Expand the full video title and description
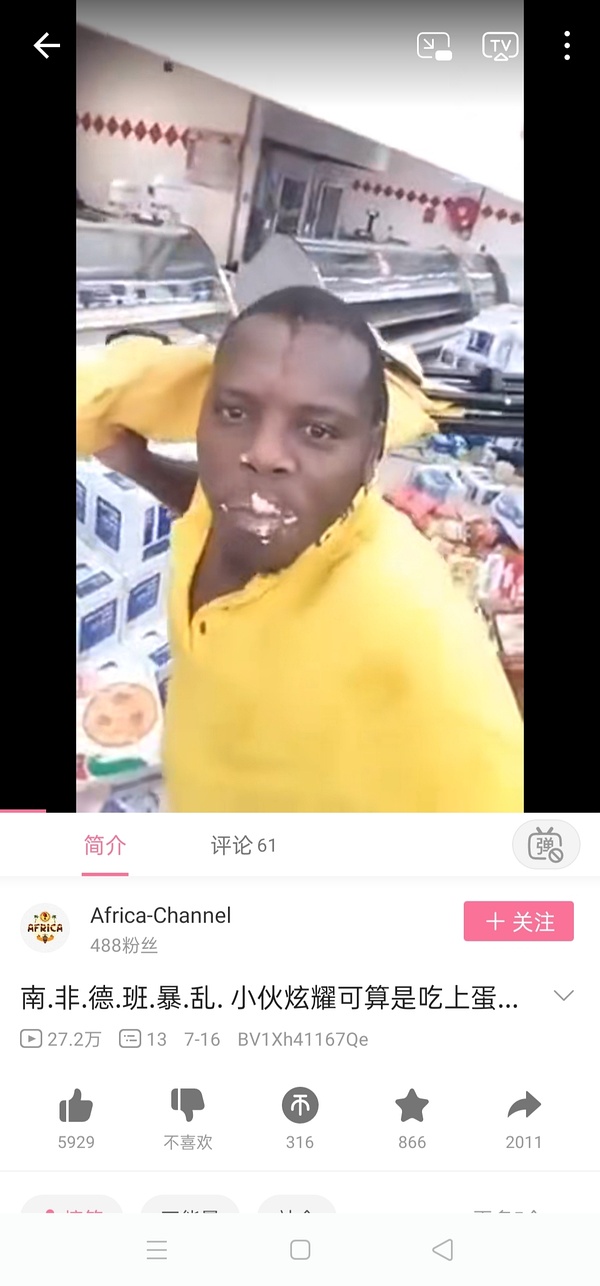 point(564,996)
